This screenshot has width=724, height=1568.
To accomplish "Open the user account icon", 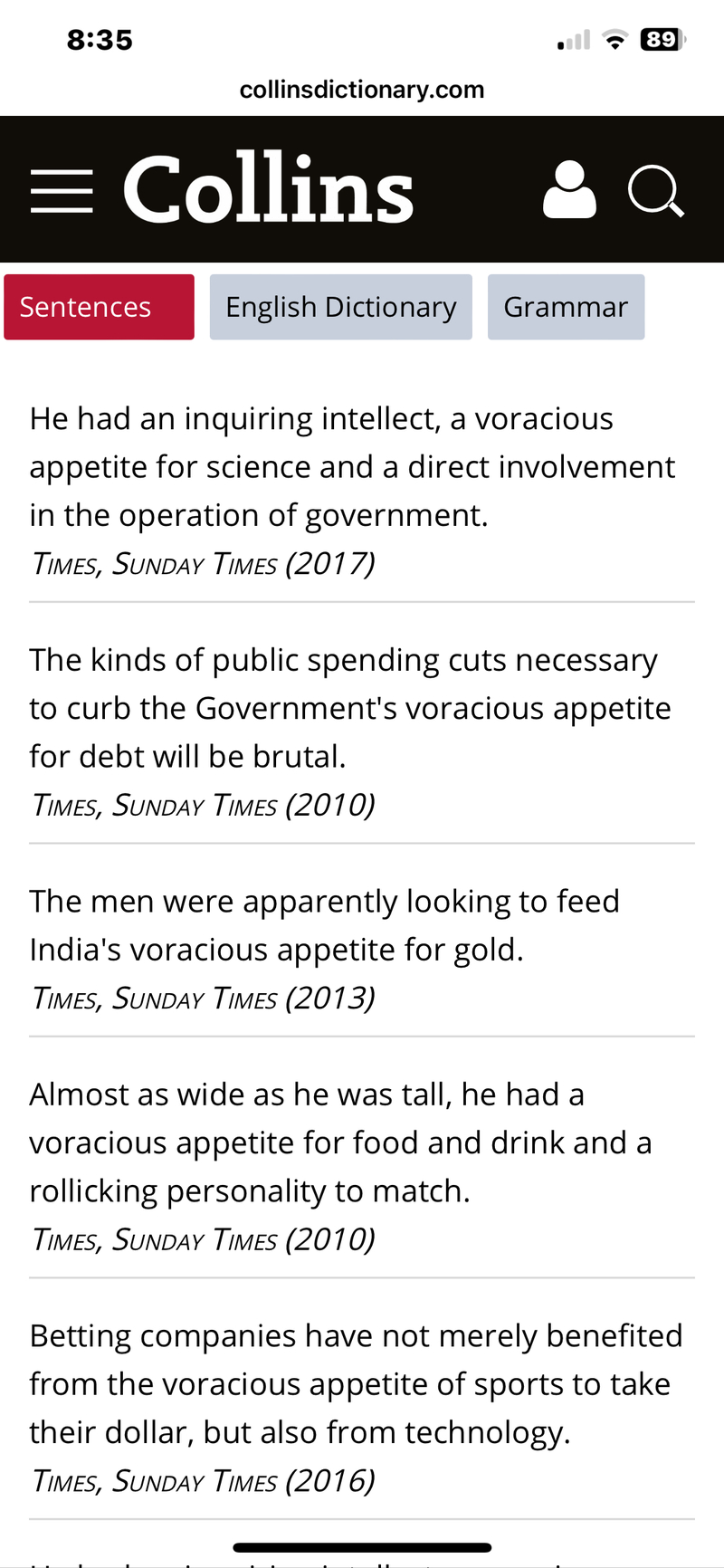I will click(x=569, y=190).
